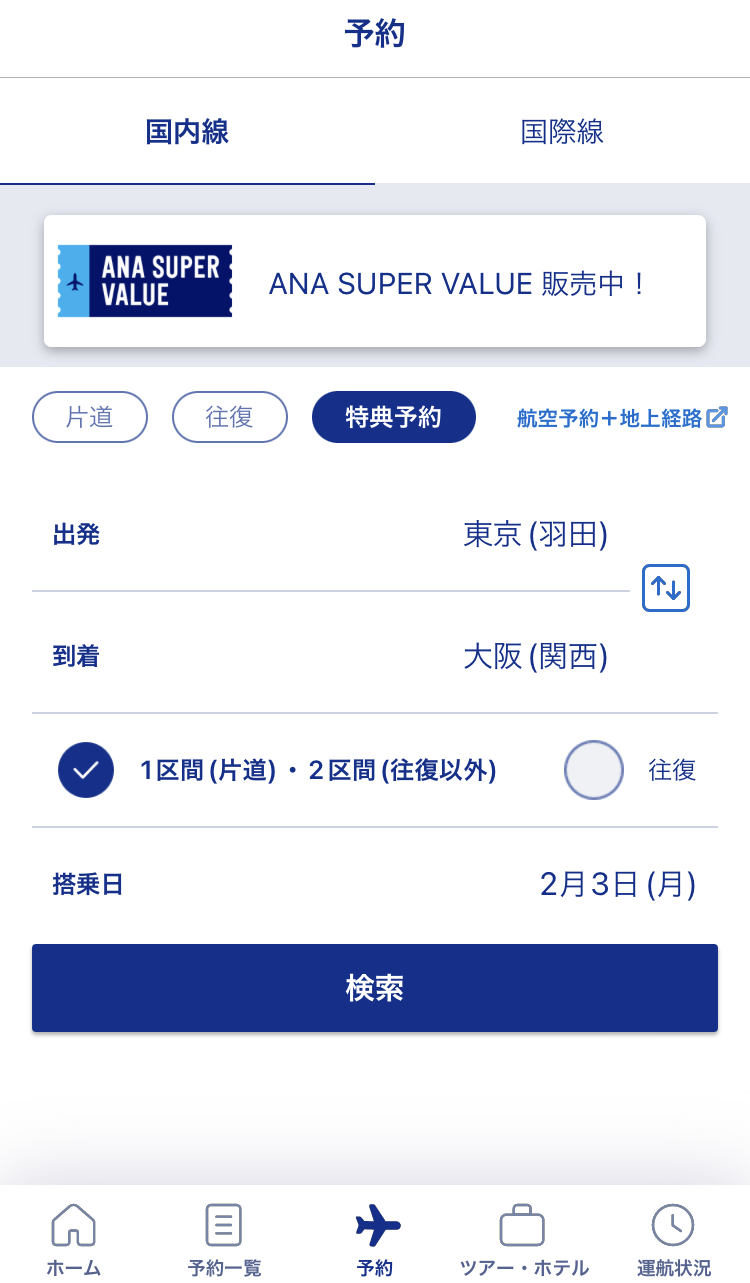The height and width of the screenshot is (1283, 750).
Task: Swap the departure and arrival airports
Action: pyautogui.click(x=666, y=588)
